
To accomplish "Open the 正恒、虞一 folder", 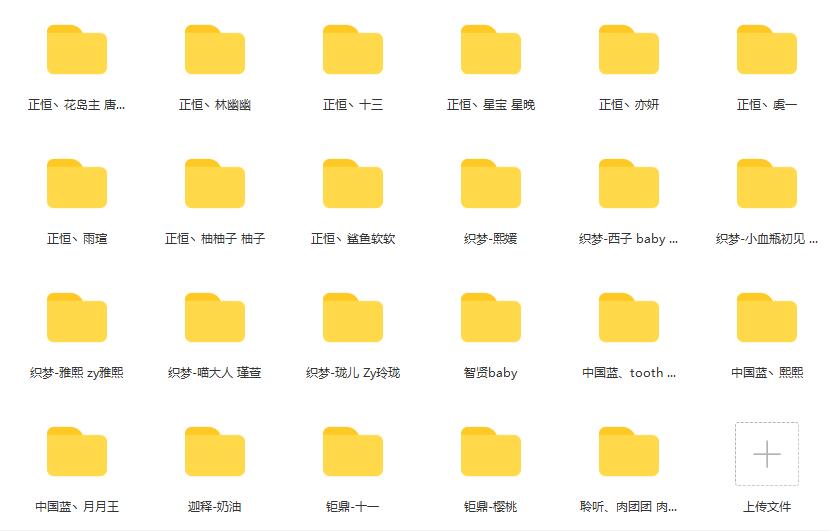I will point(767,51).
